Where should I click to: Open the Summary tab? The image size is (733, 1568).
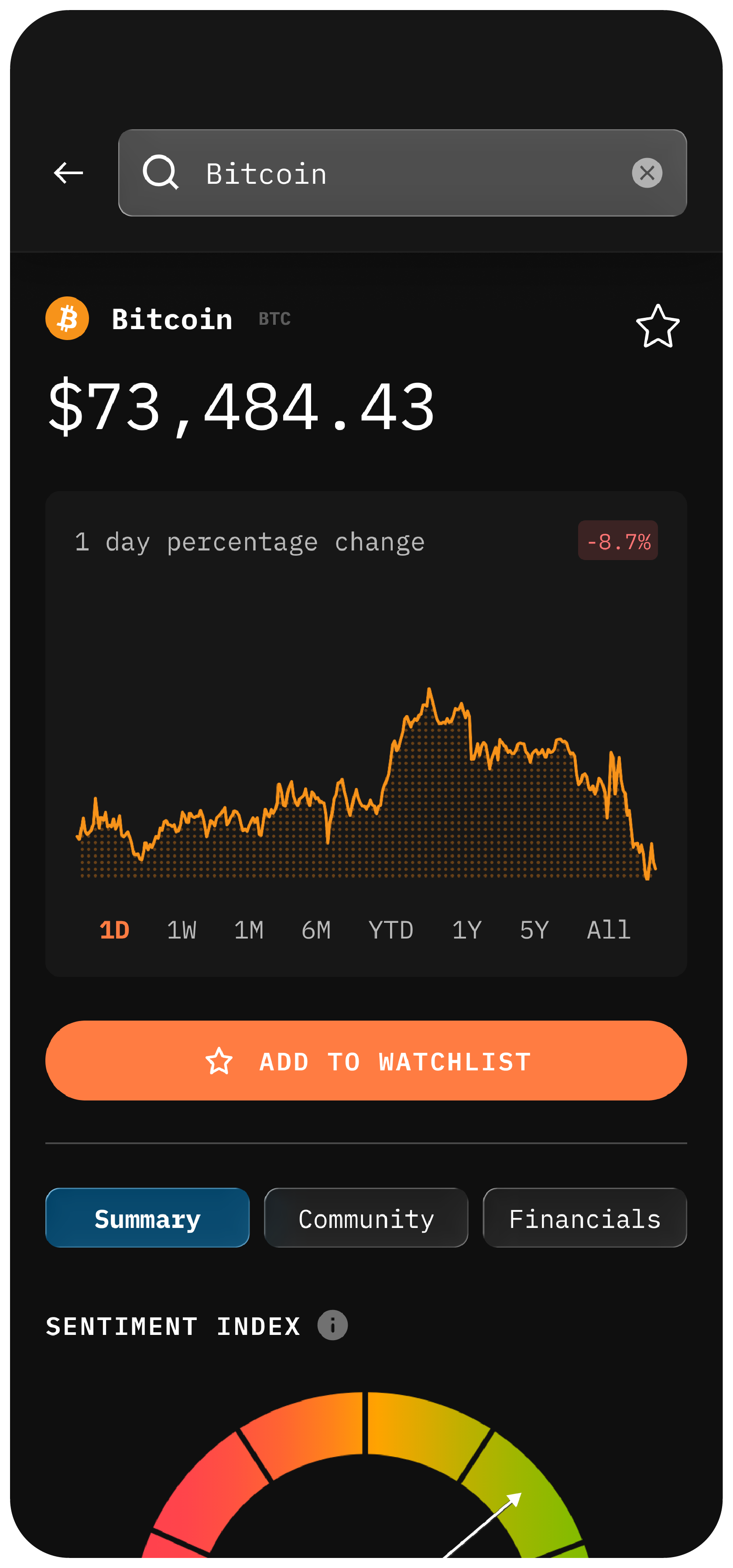pyautogui.click(x=147, y=1218)
